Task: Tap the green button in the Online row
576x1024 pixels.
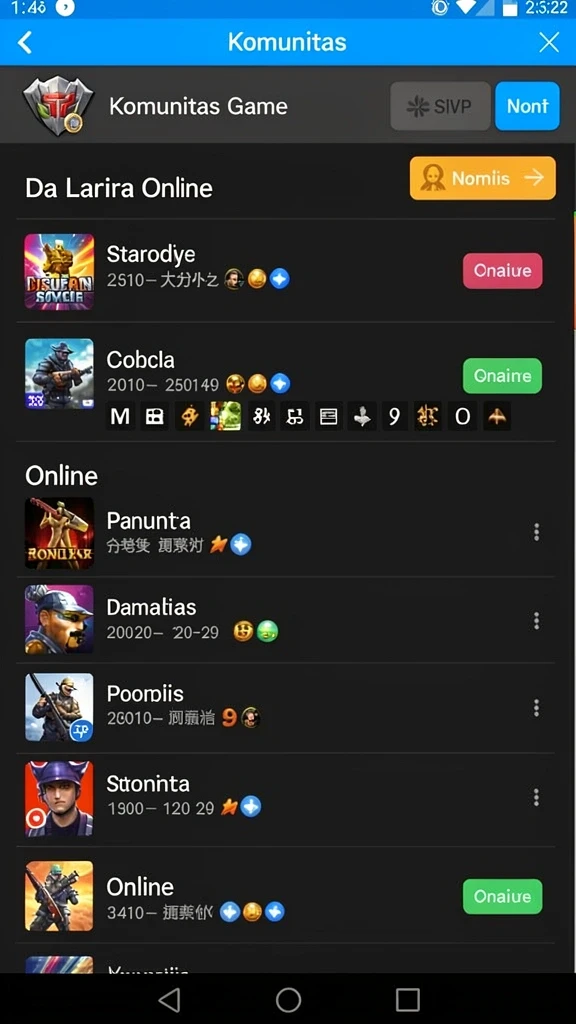Action: [x=502, y=896]
